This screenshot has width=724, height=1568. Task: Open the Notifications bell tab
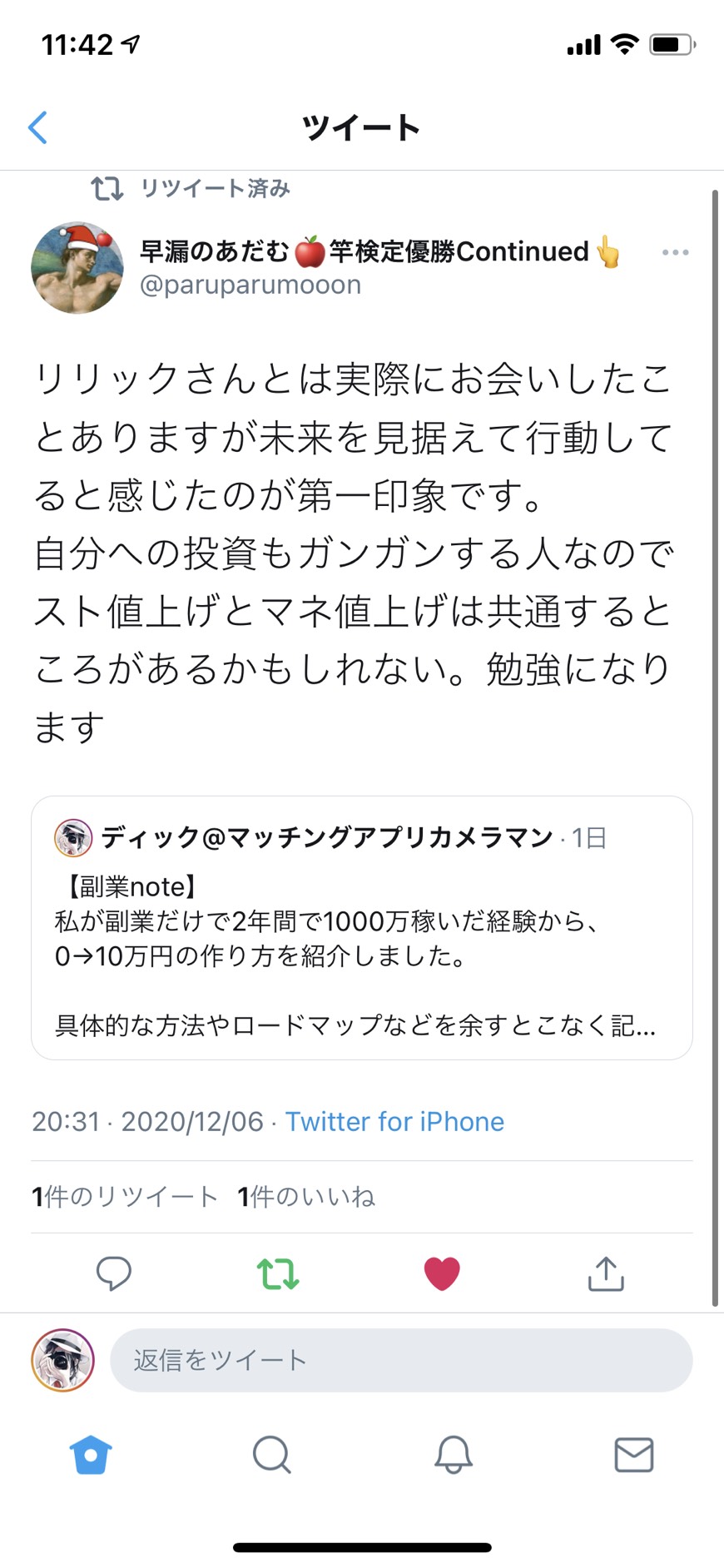(x=454, y=1455)
